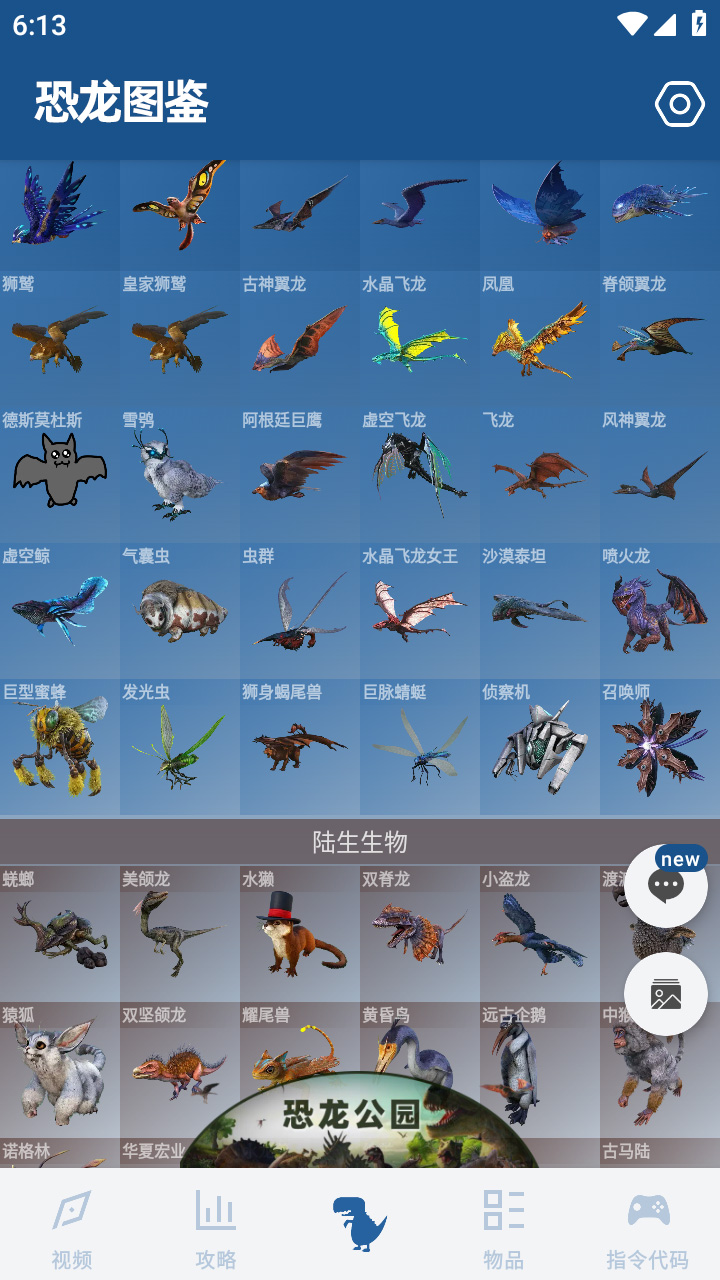Select the dinosaur encyclopedia tab

(x=360, y=1223)
